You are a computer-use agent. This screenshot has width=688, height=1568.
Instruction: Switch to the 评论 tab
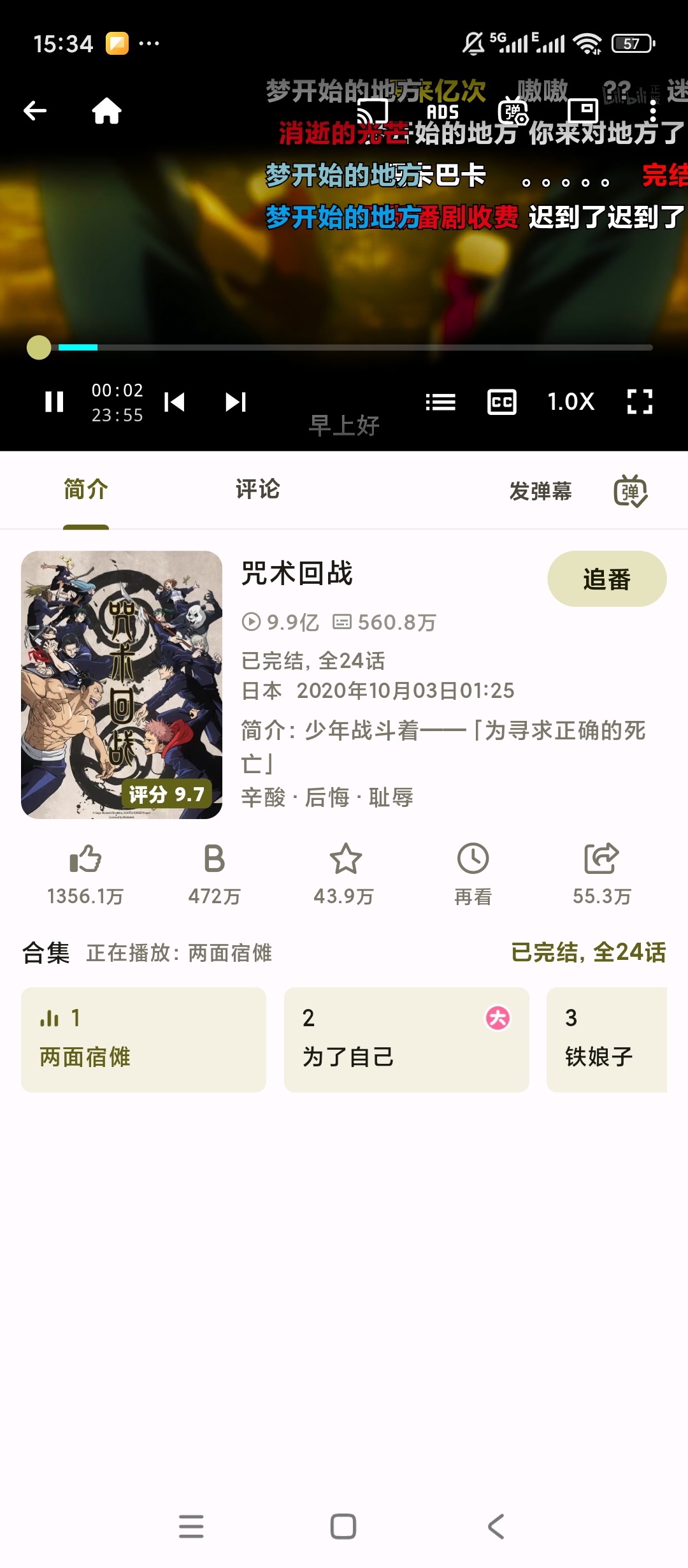[258, 490]
